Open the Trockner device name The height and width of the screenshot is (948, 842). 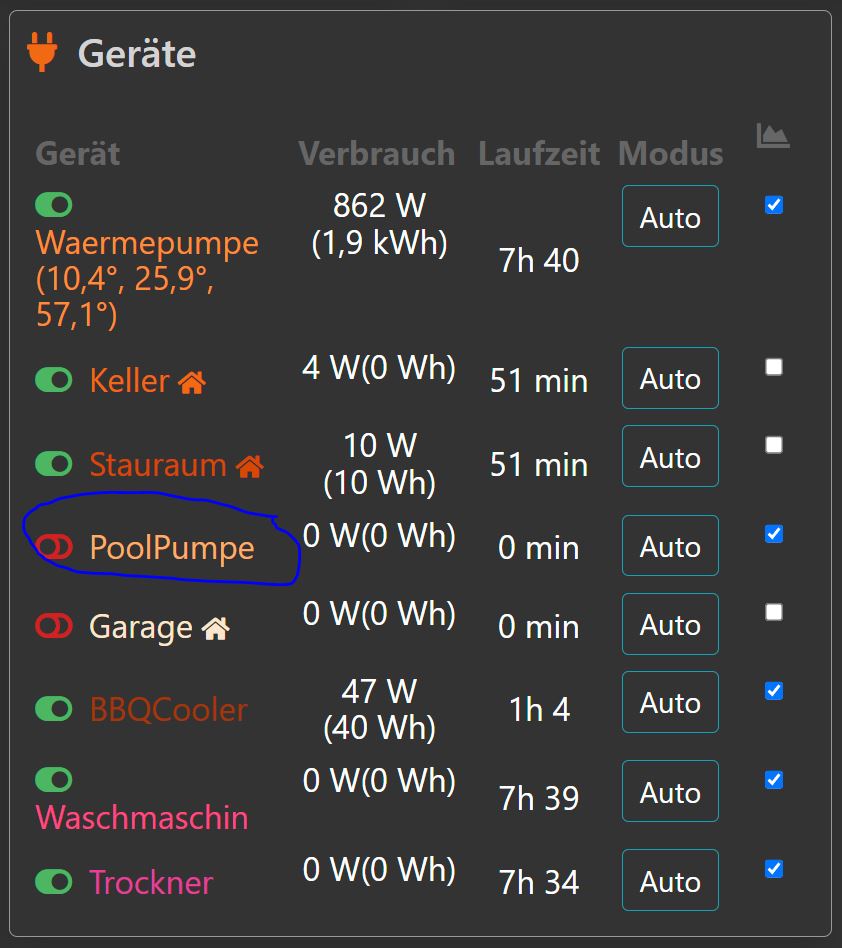pos(151,882)
